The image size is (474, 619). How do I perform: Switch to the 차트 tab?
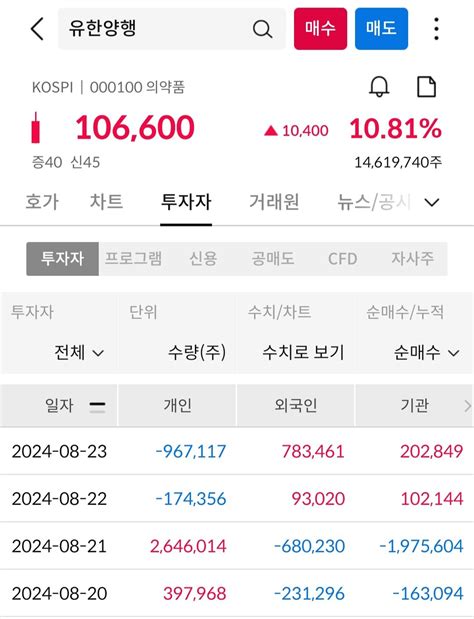106,202
